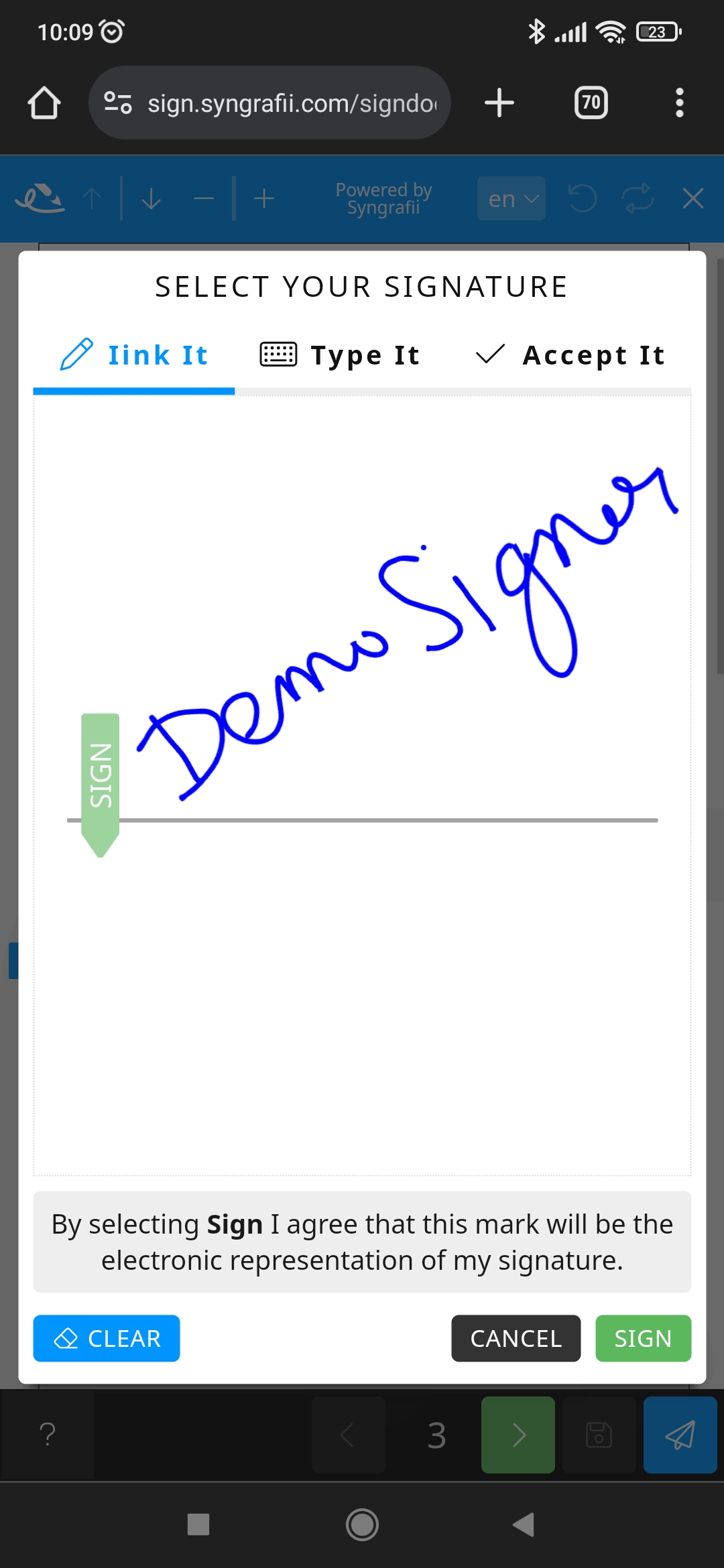Viewport: 724px width, 1568px height.
Task: Zoom in using the plus icon
Action: [263, 198]
